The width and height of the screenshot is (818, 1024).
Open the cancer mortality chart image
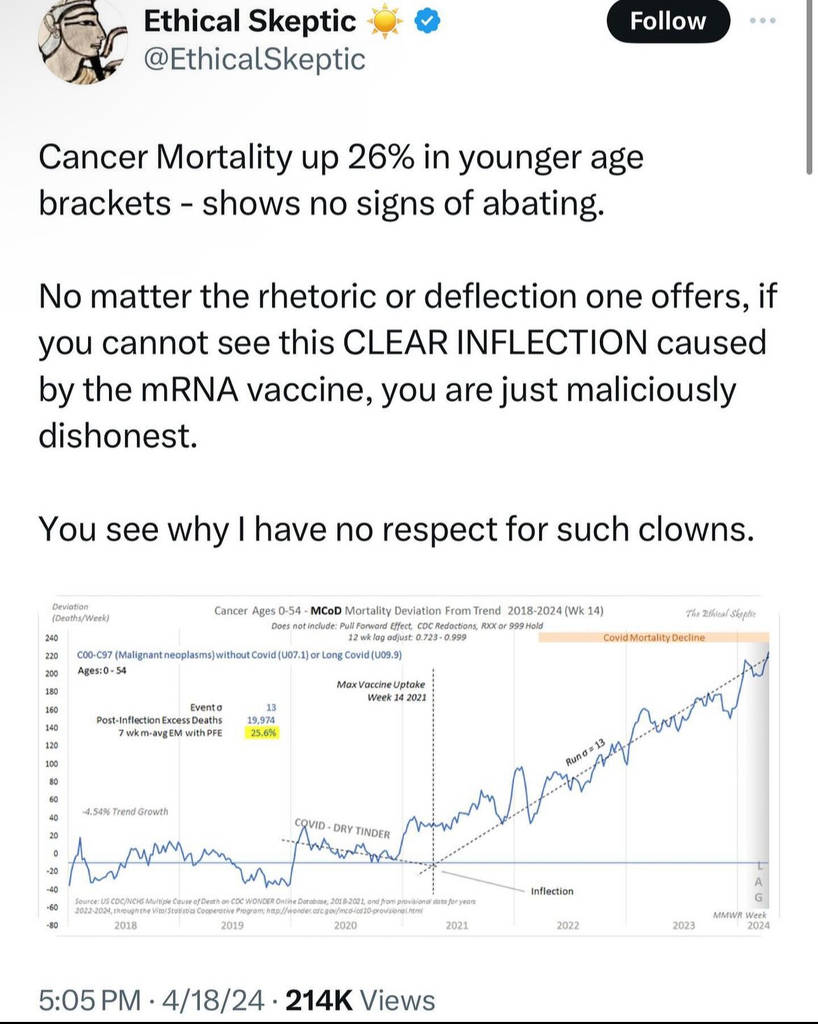coord(409,767)
